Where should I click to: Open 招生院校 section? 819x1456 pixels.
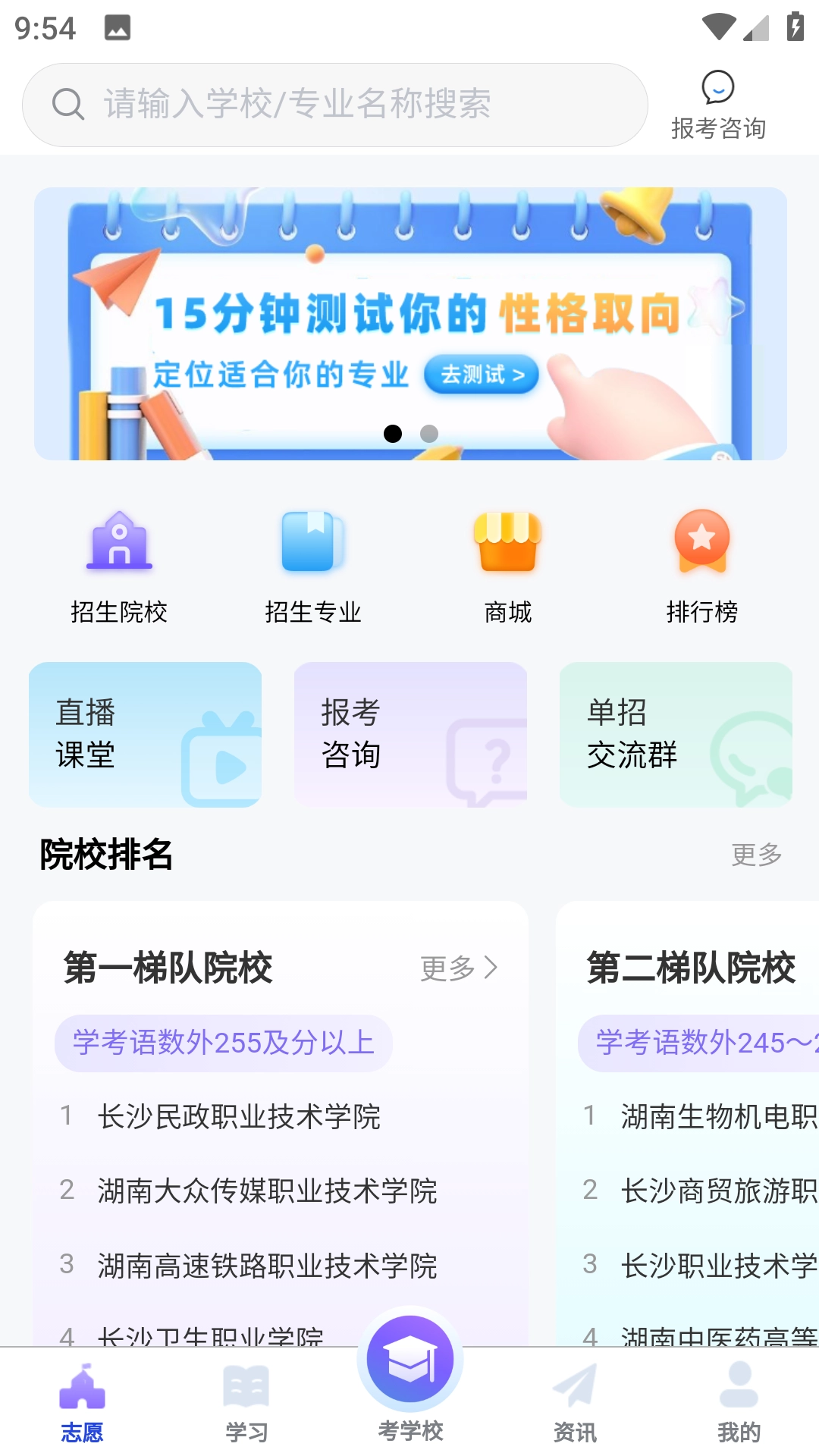(119, 566)
